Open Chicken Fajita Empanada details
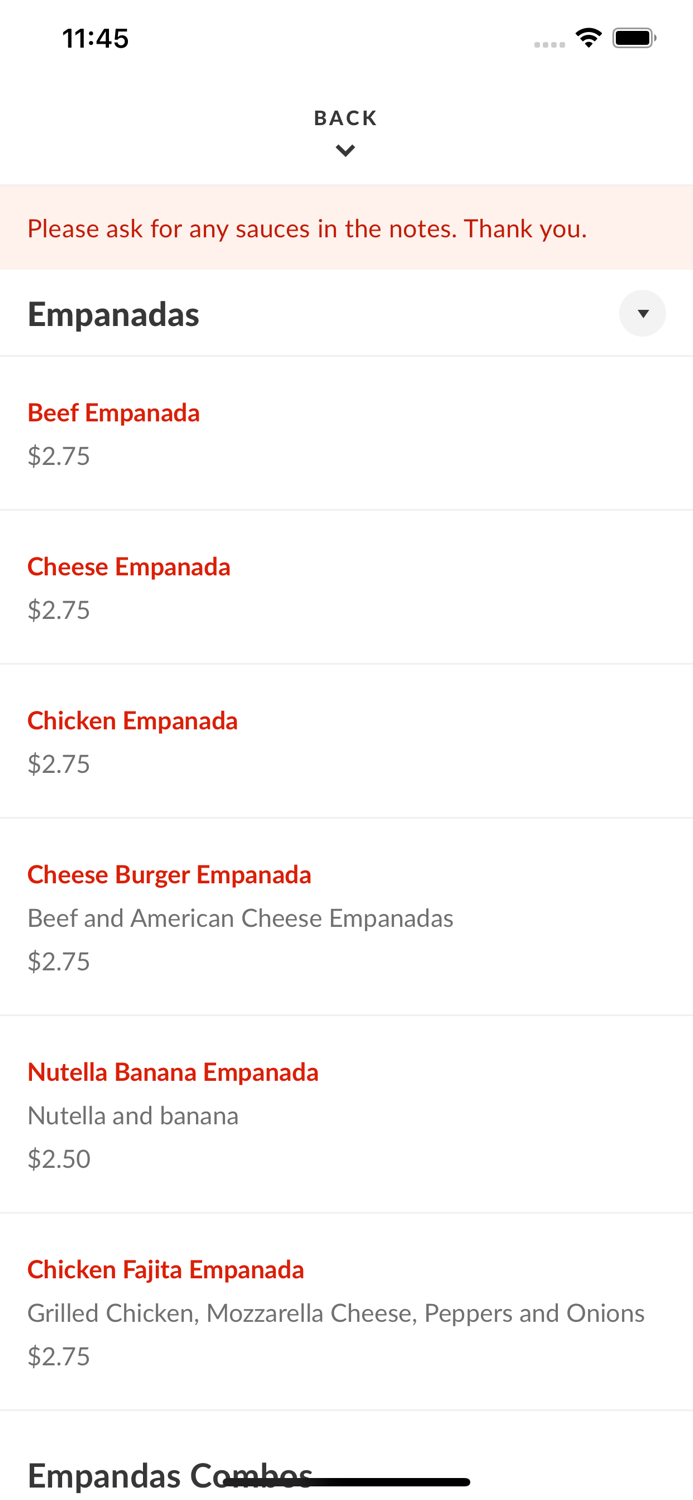The width and height of the screenshot is (693, 1500). [166, 1270]
